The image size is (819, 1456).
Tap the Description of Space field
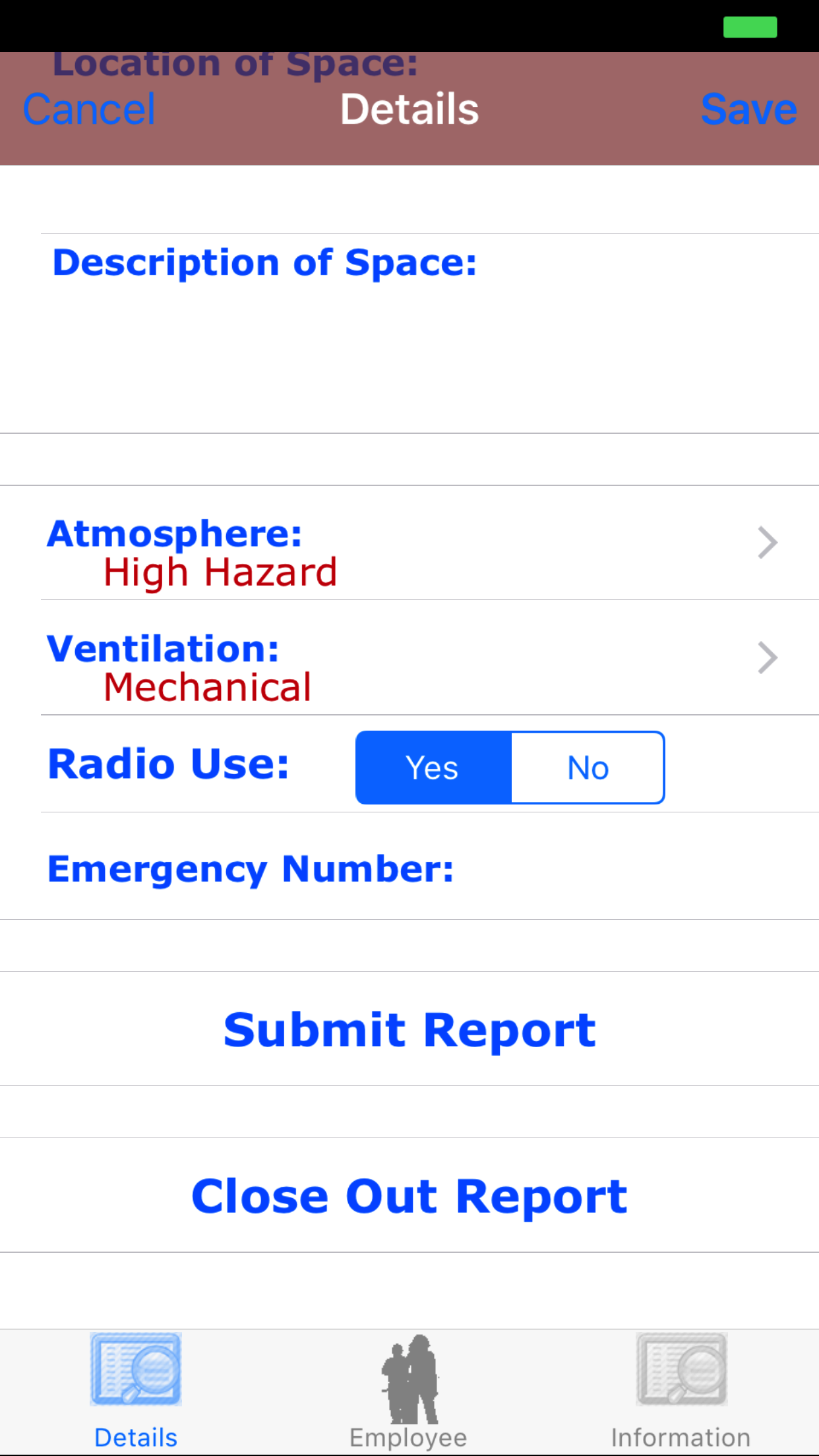pos(409,343)
